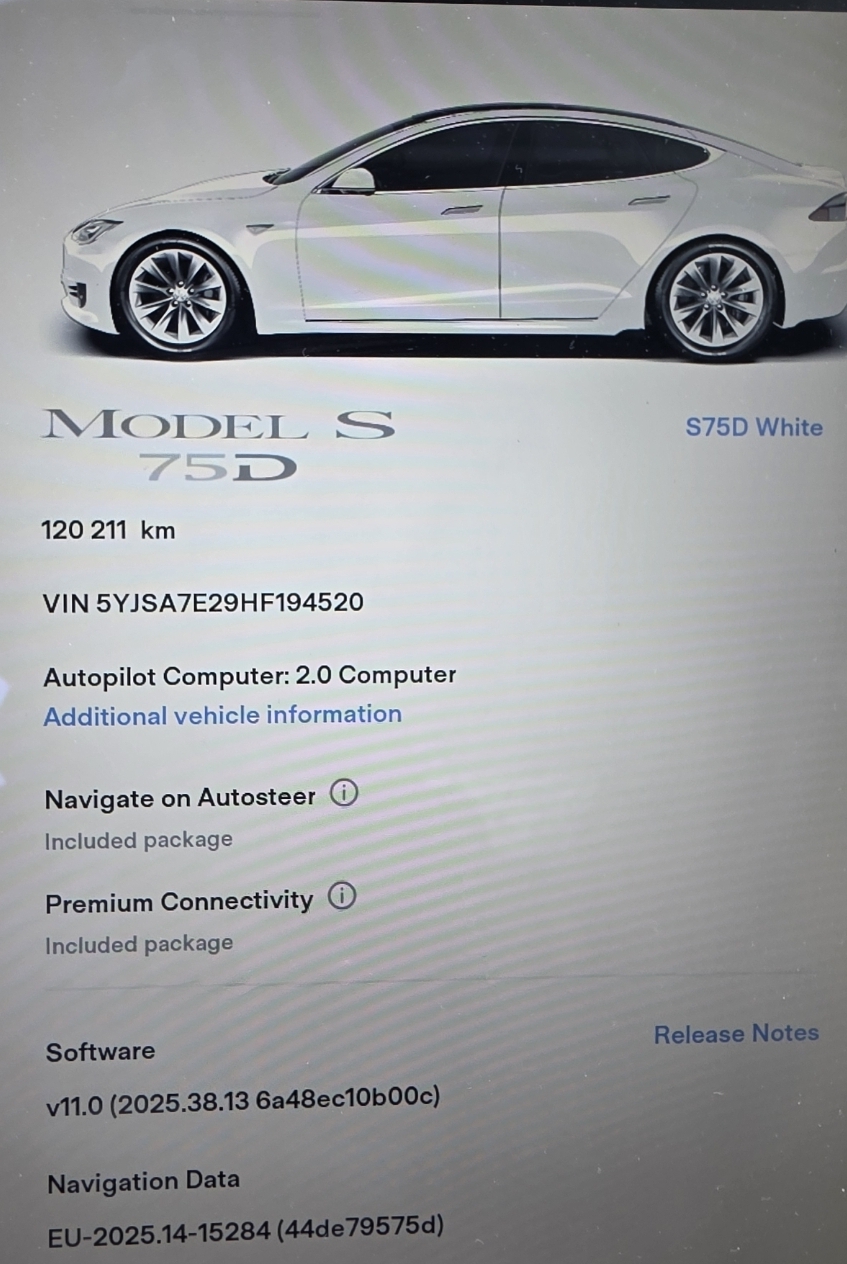The image size is (847, 1264).
Task: Tap the S75D White vehicle name
Action: point(754,427)
